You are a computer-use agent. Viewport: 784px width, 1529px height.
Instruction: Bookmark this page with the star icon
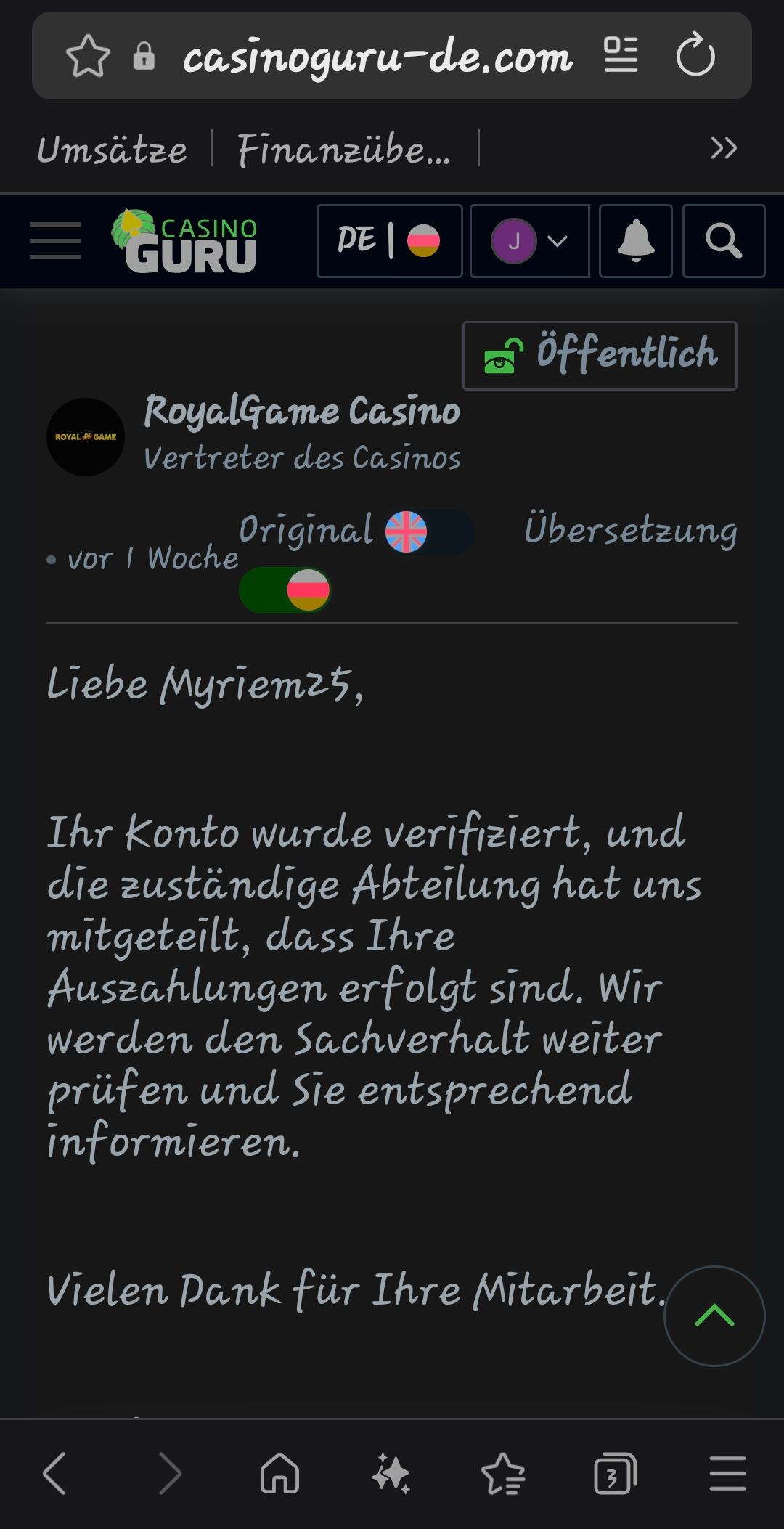[88, 57]
